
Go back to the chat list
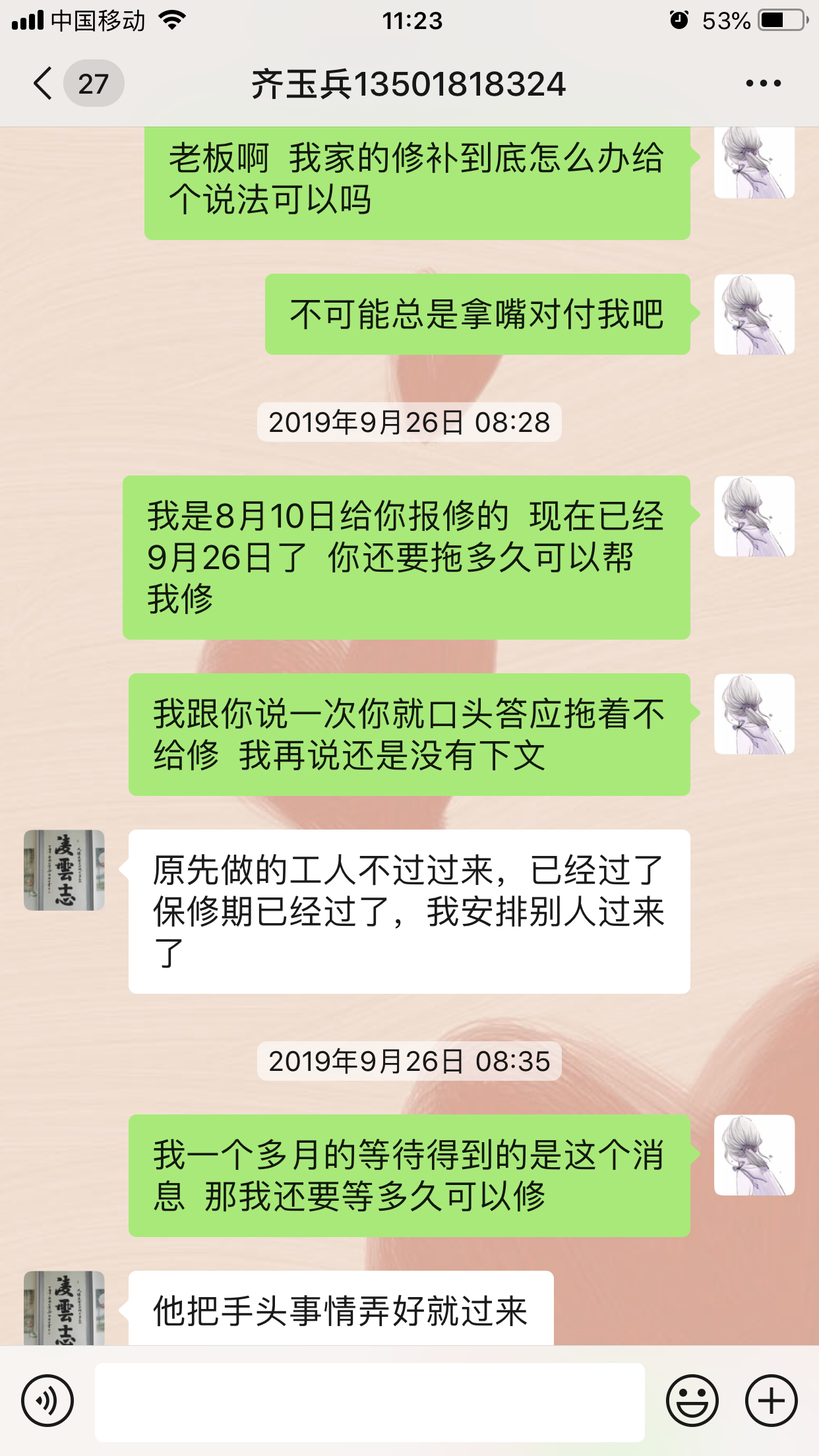click(x=44, y=84)
